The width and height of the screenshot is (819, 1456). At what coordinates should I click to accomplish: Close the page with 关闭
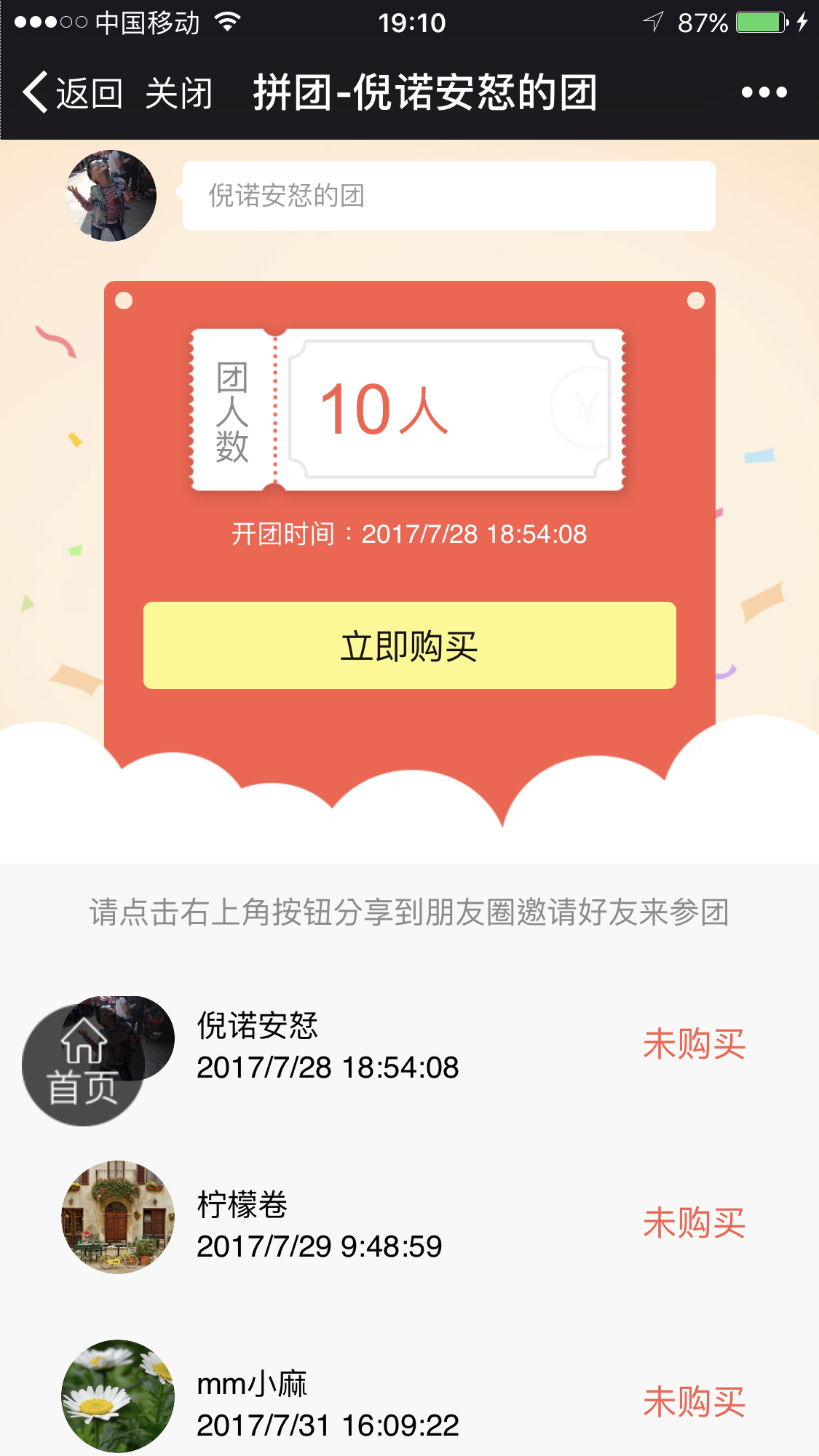[x=178, y=93]
